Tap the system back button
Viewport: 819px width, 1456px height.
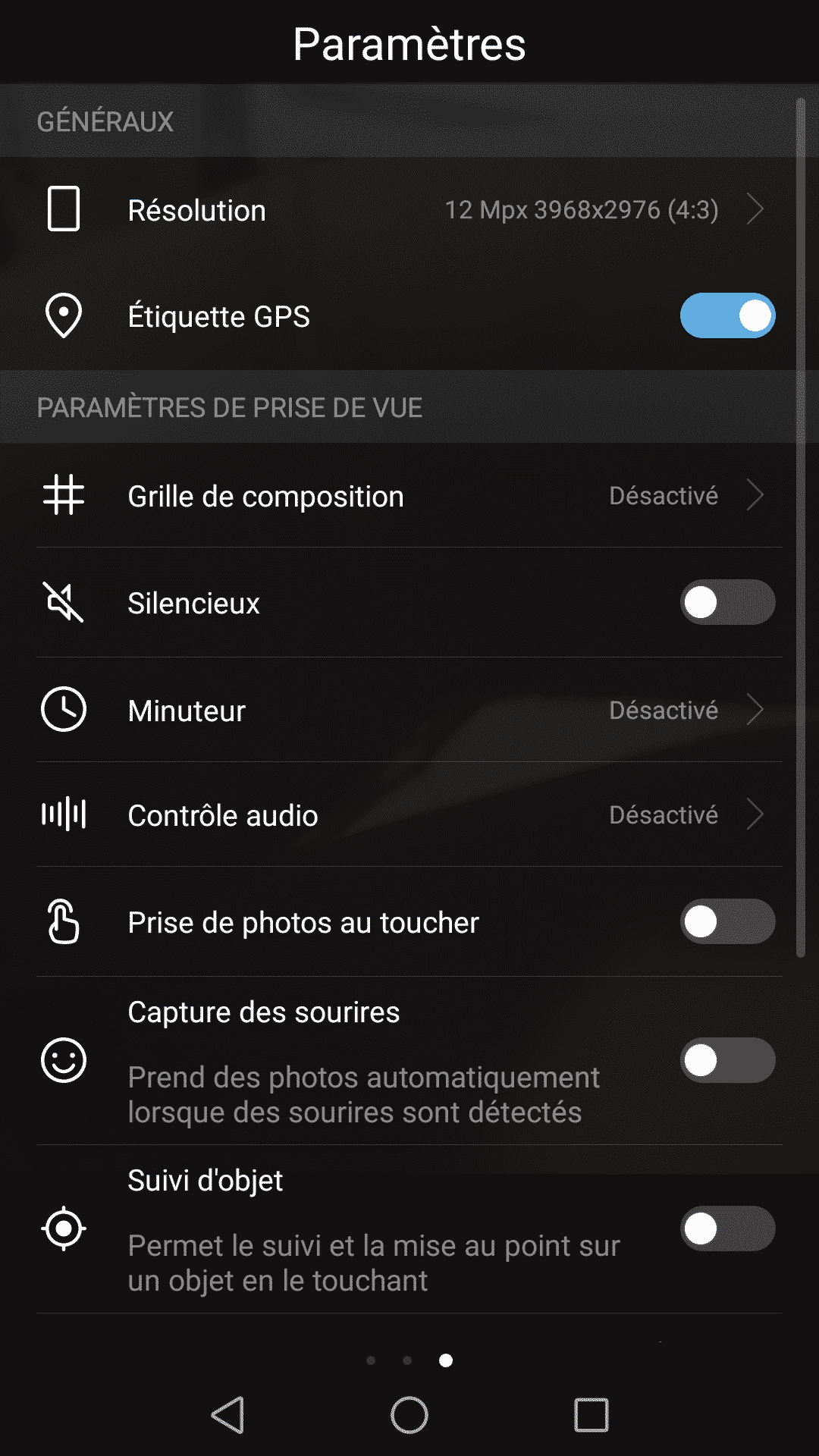pyautogui.click(x=227, y=1415)
